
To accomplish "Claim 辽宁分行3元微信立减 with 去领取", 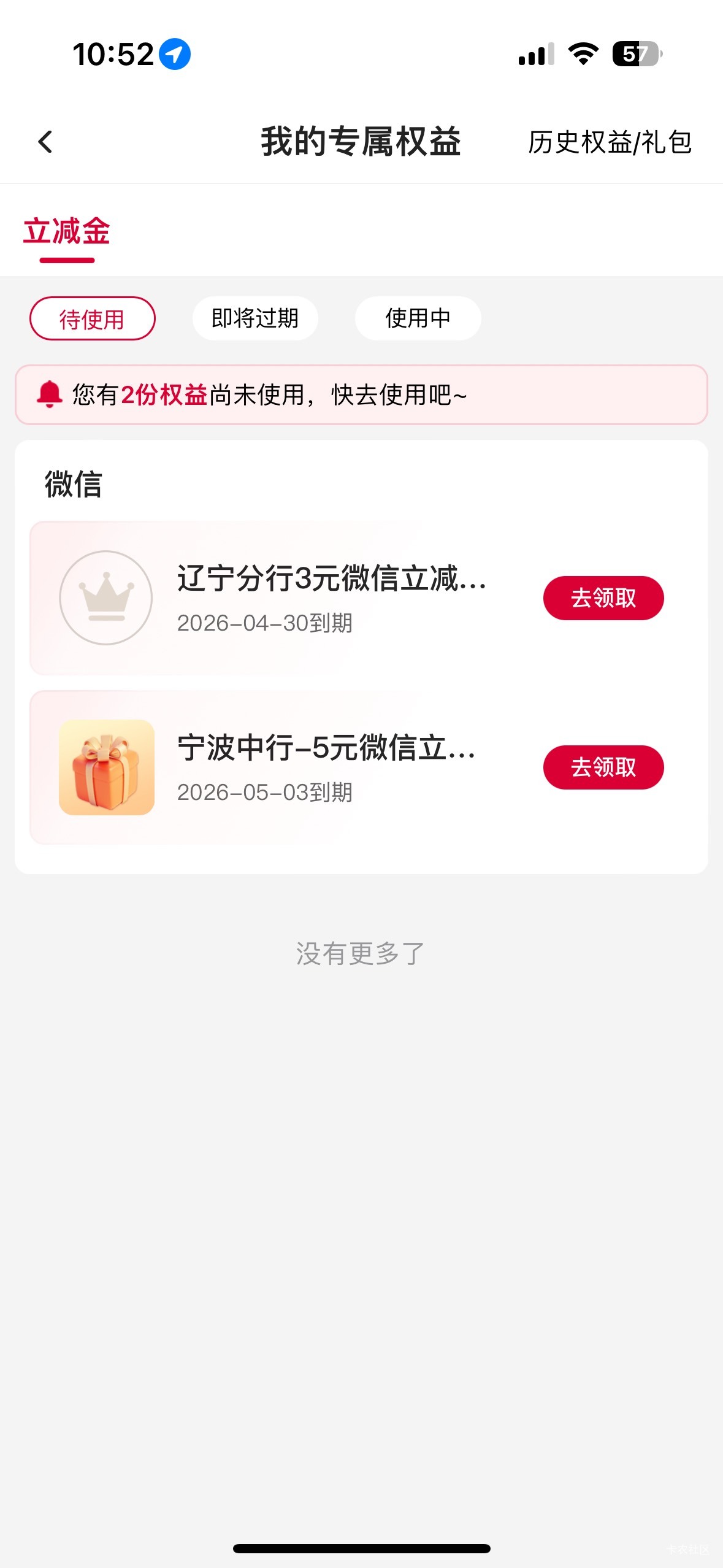I will pos(603,598).
